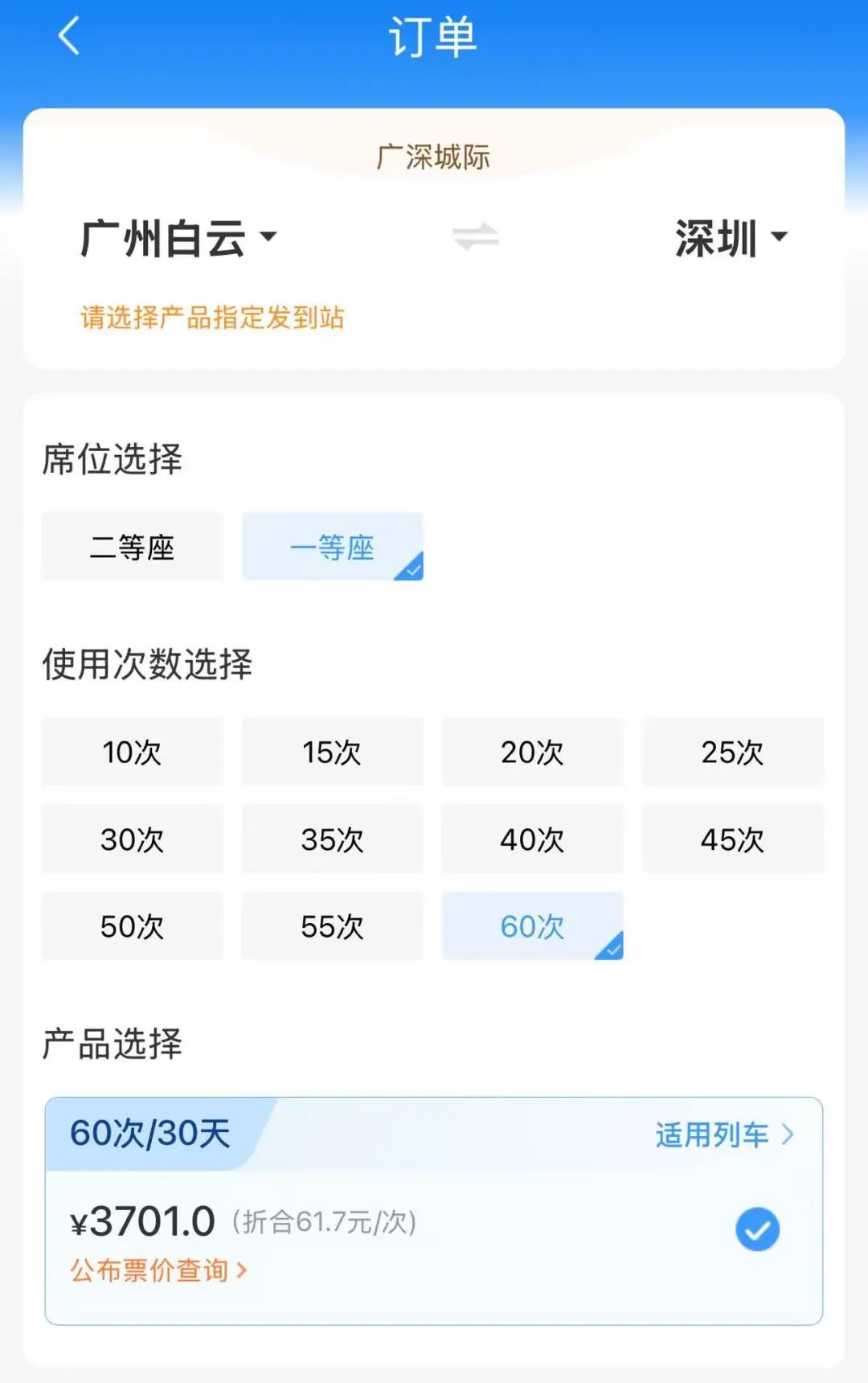Open the 深圳 arrival station dropdown
This screenshot has height=1383, width=868.
[731, 239]
